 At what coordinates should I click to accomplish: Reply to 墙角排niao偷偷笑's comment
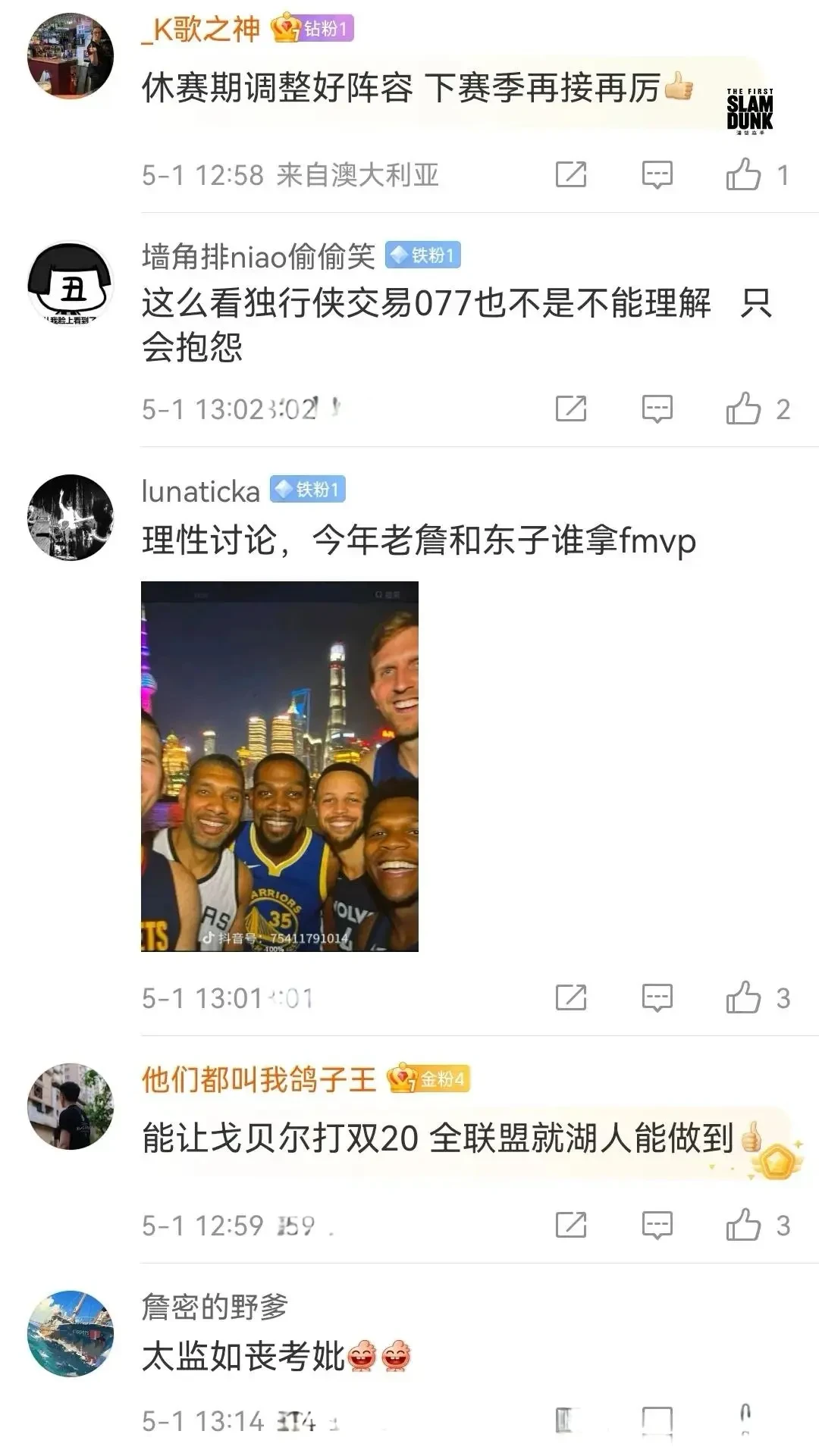point(657,409)
